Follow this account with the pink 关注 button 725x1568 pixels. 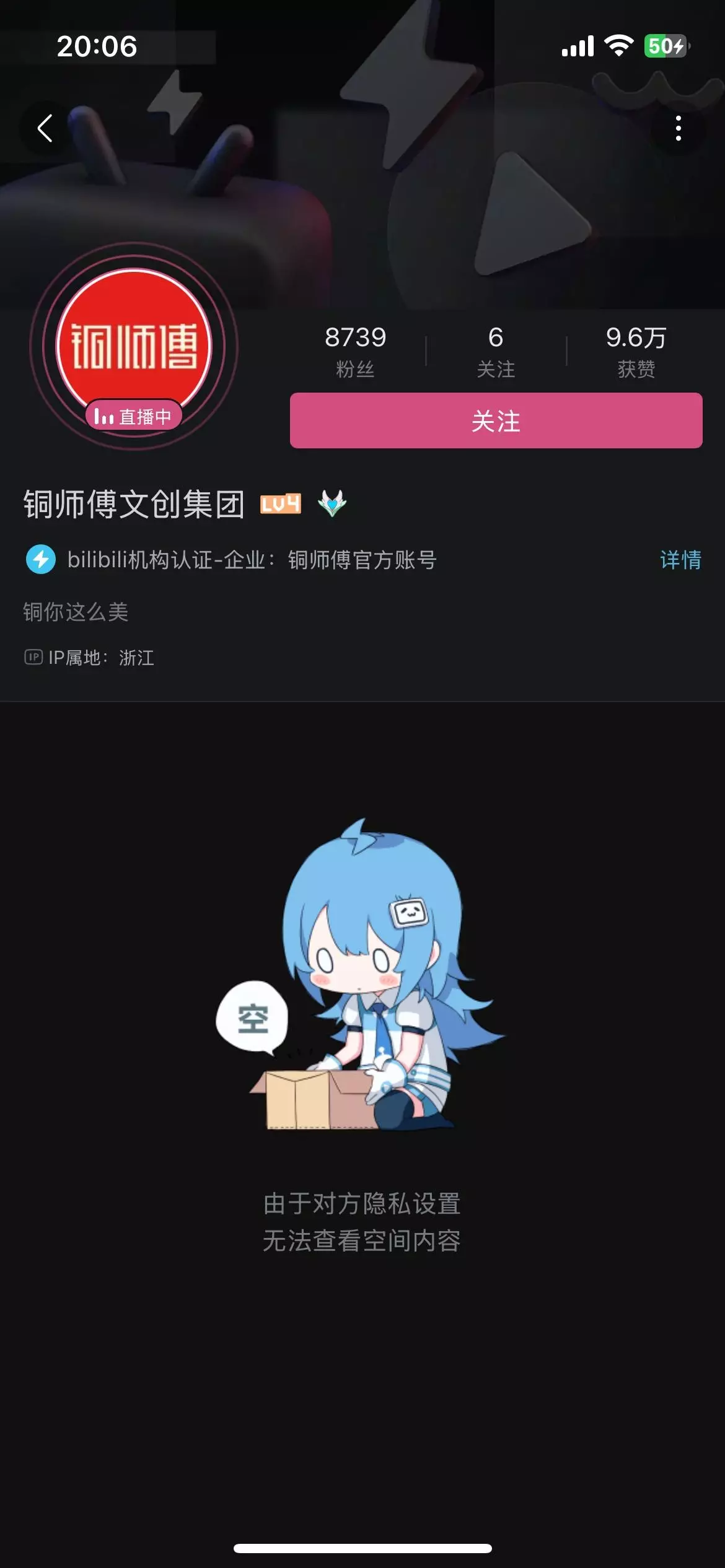click(496, 420)
